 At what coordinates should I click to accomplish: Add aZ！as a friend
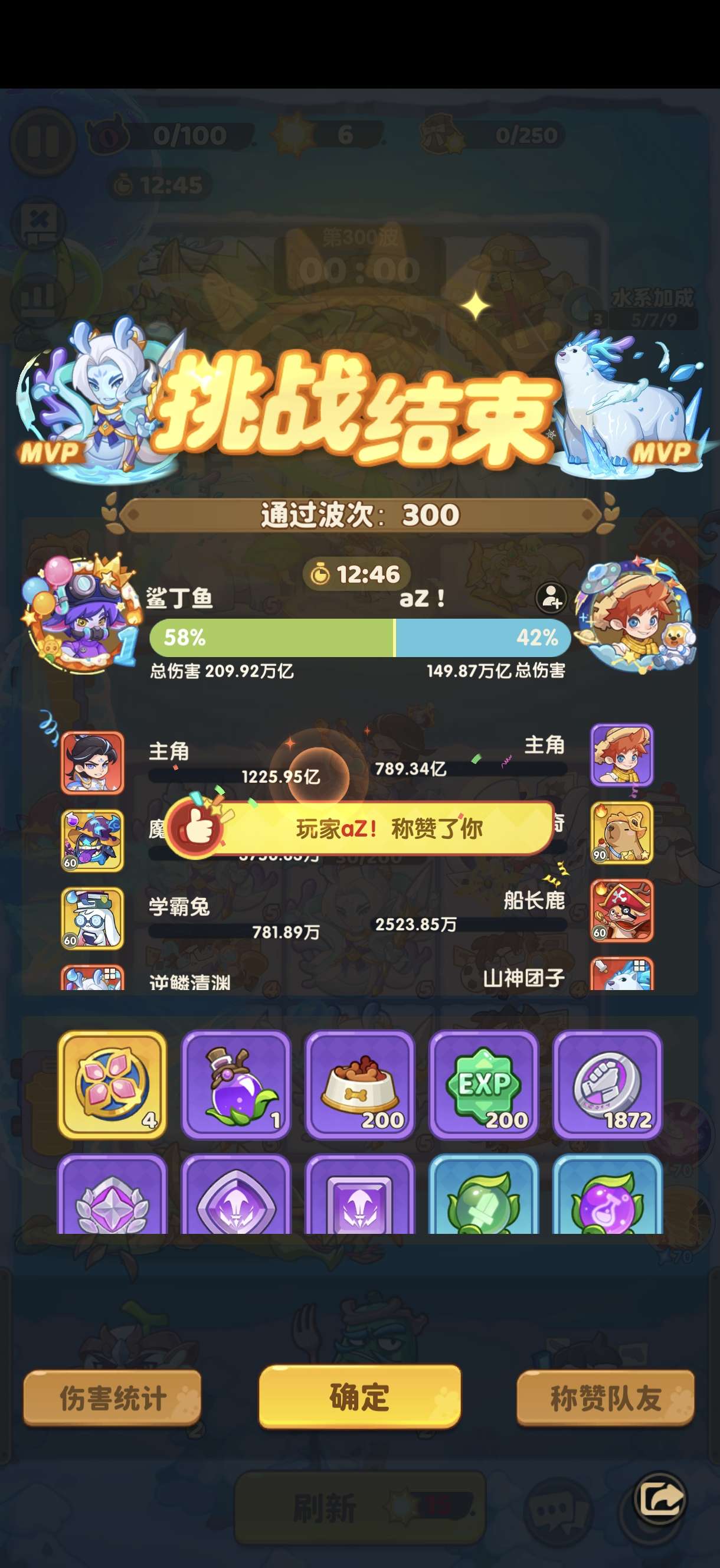tap(551, 597)
